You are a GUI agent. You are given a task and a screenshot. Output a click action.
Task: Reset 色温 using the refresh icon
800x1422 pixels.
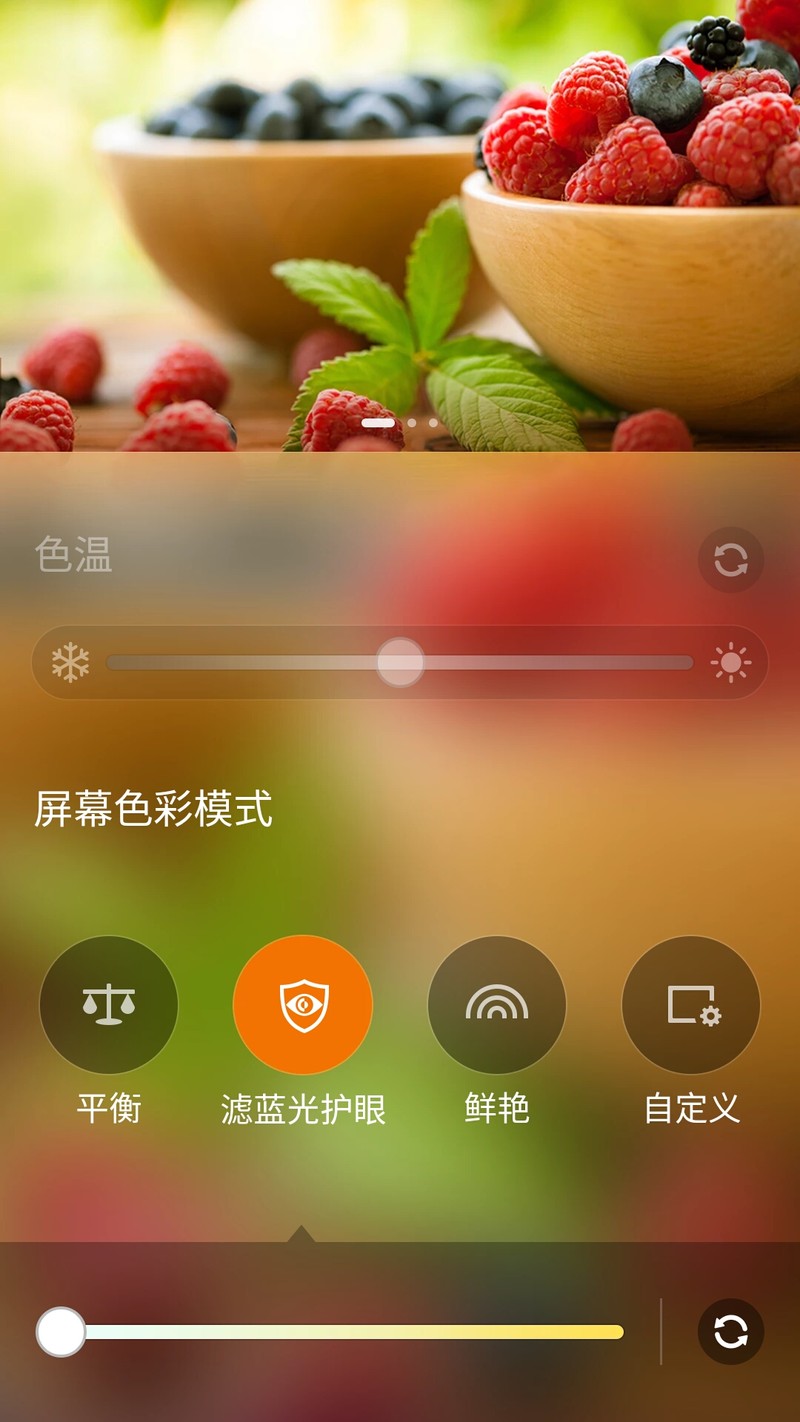(x=730, y=560)
